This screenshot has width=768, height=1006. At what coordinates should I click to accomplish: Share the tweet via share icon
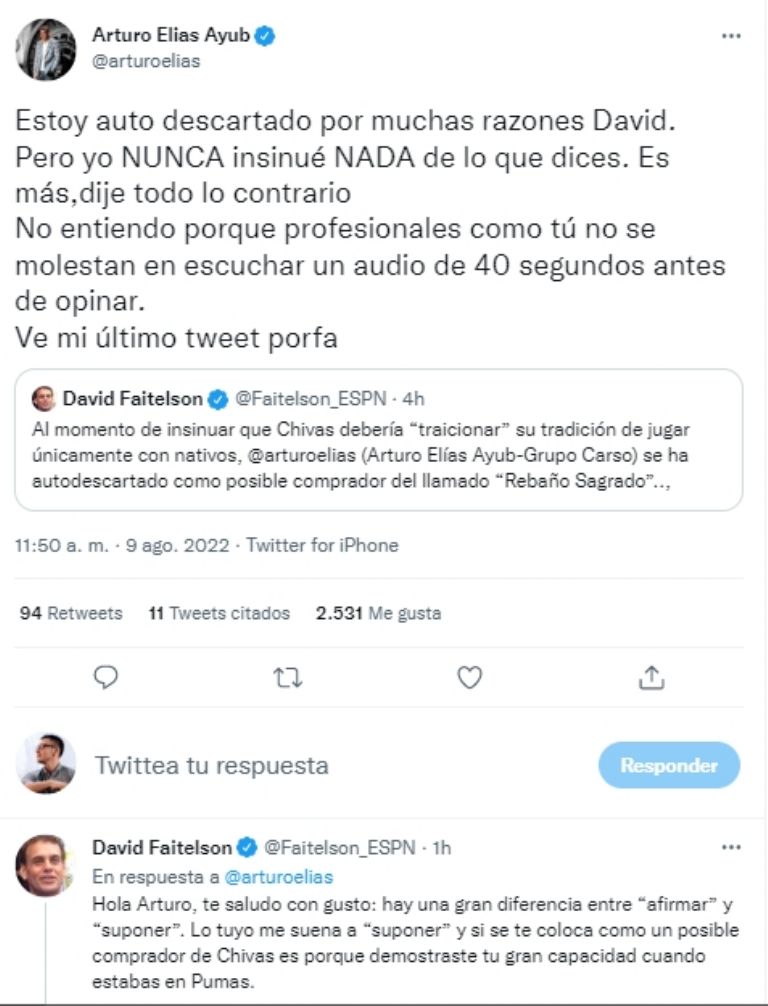tap(651, 679)
